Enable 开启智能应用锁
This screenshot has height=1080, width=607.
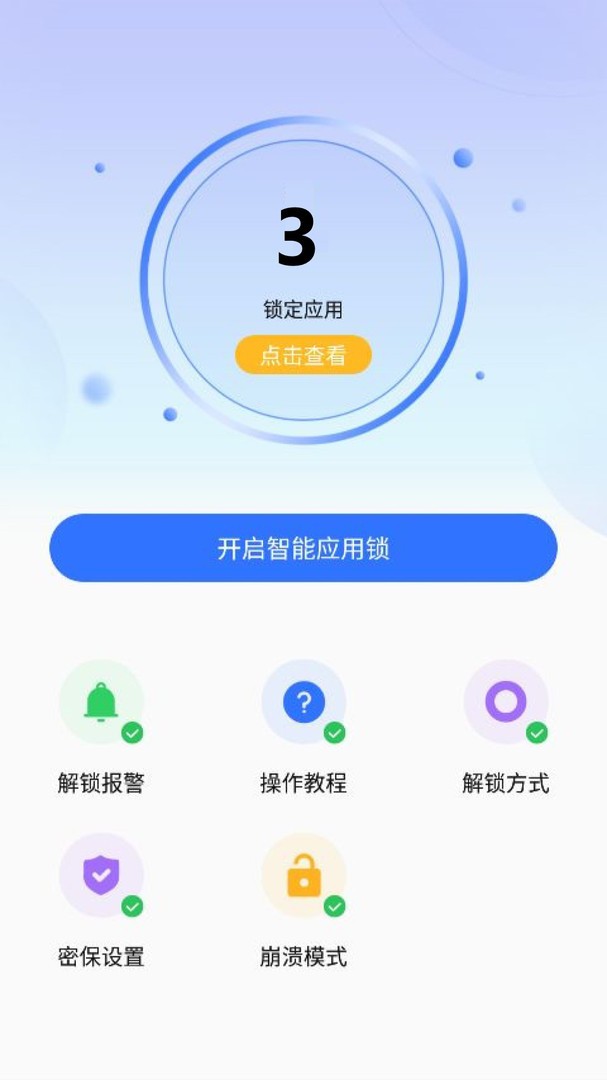click(x=303, y=548)
